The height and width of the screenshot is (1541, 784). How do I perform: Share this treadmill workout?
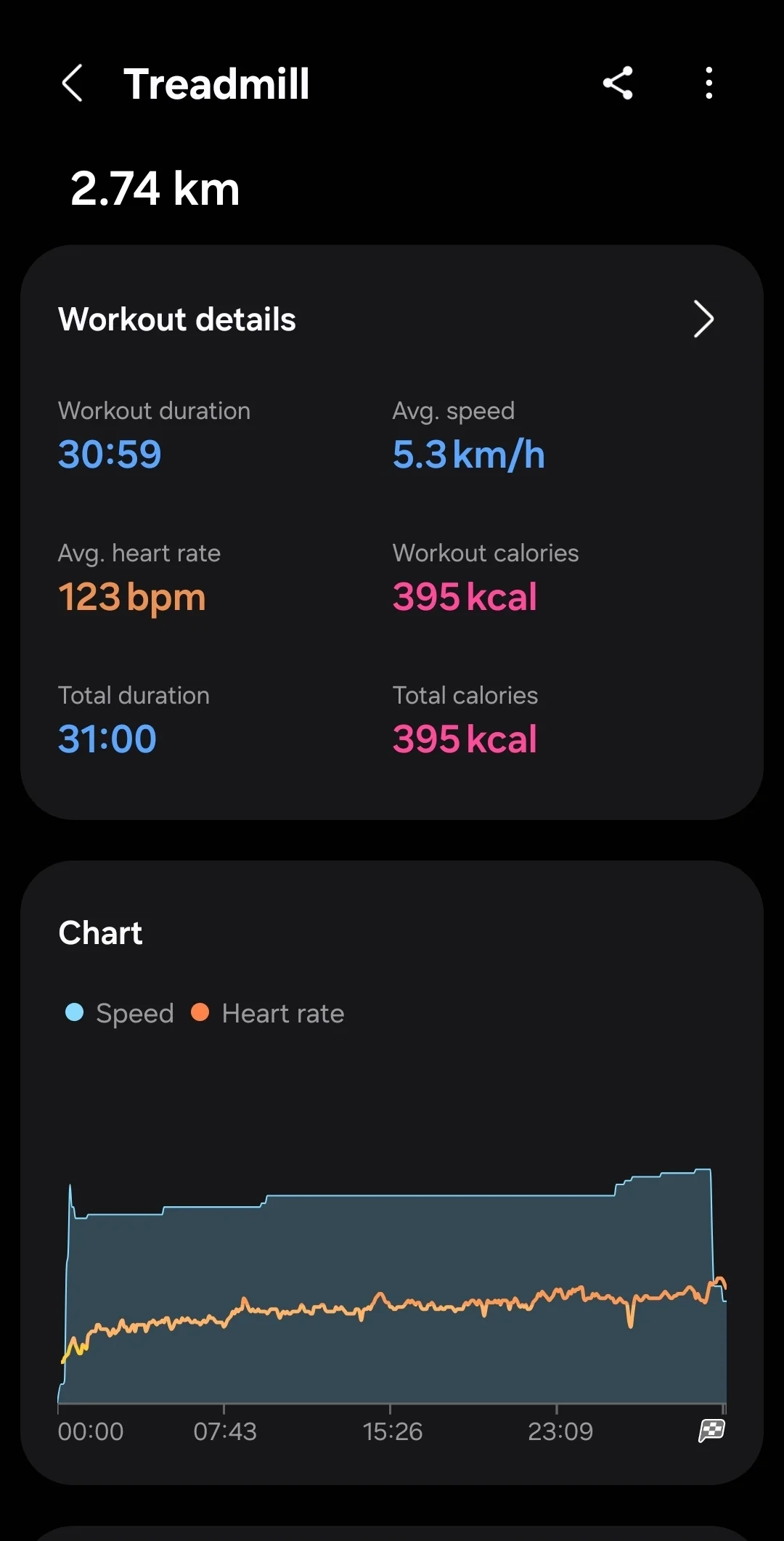click(x=618, y=83)
